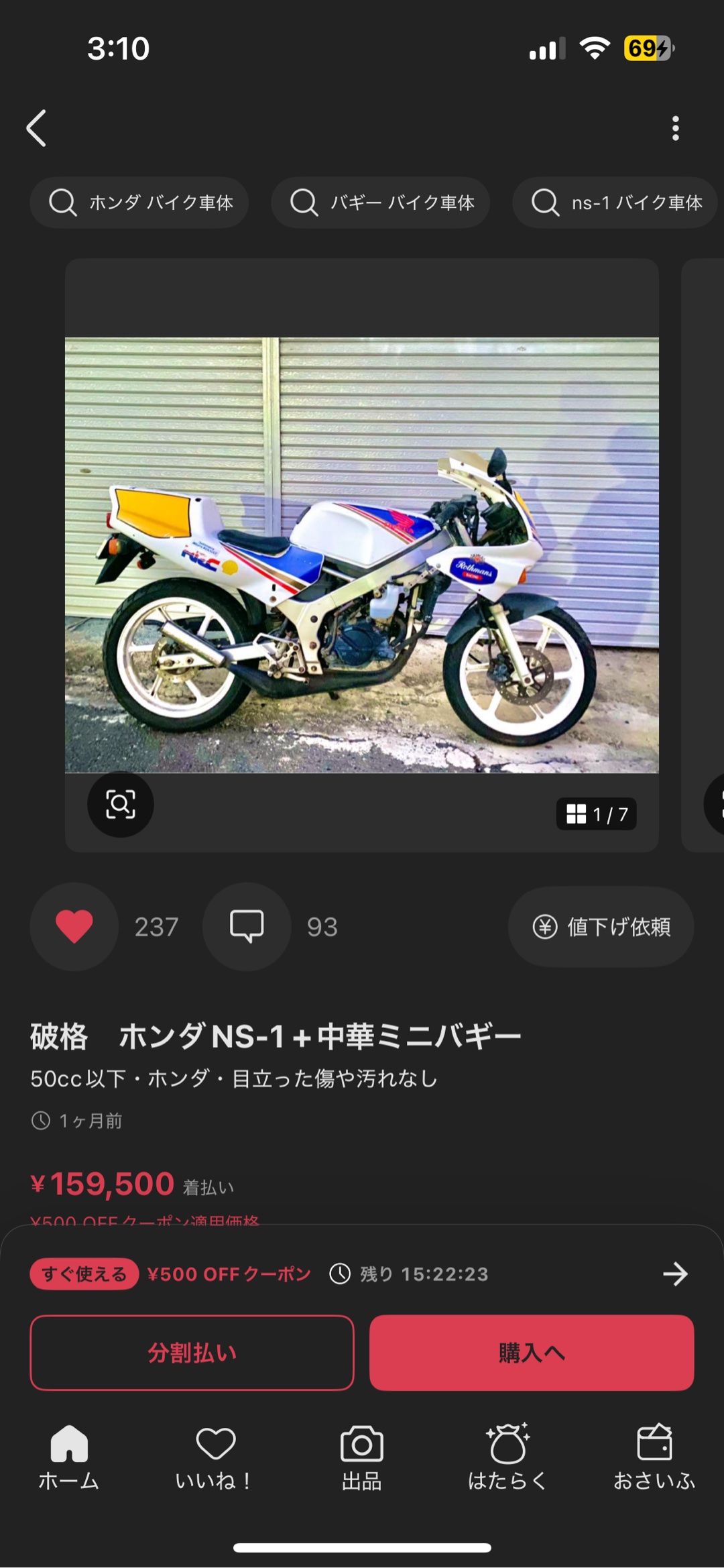Open the comments on this listing
Screen dimensions: 724x1568
(x=247, y=927)
